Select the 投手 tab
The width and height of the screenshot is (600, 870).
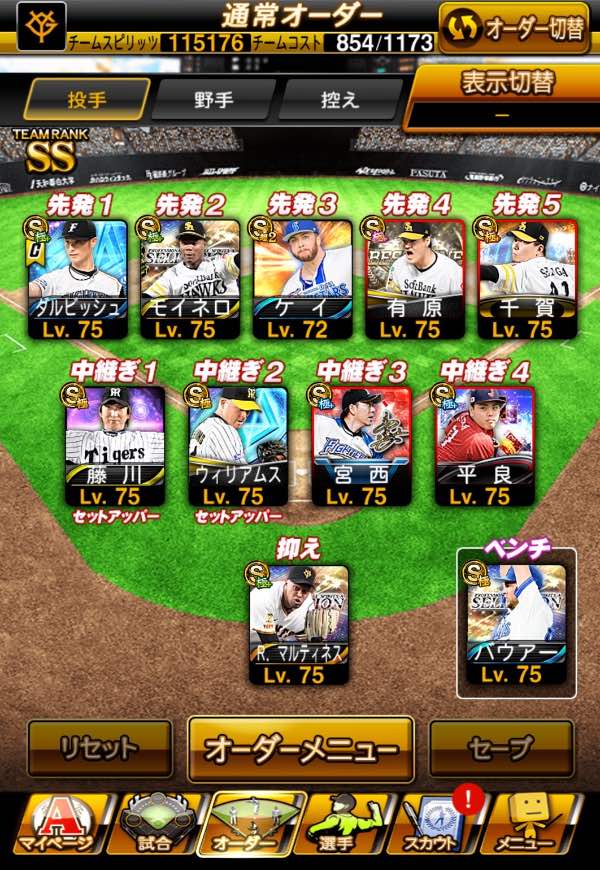point(87,100)
